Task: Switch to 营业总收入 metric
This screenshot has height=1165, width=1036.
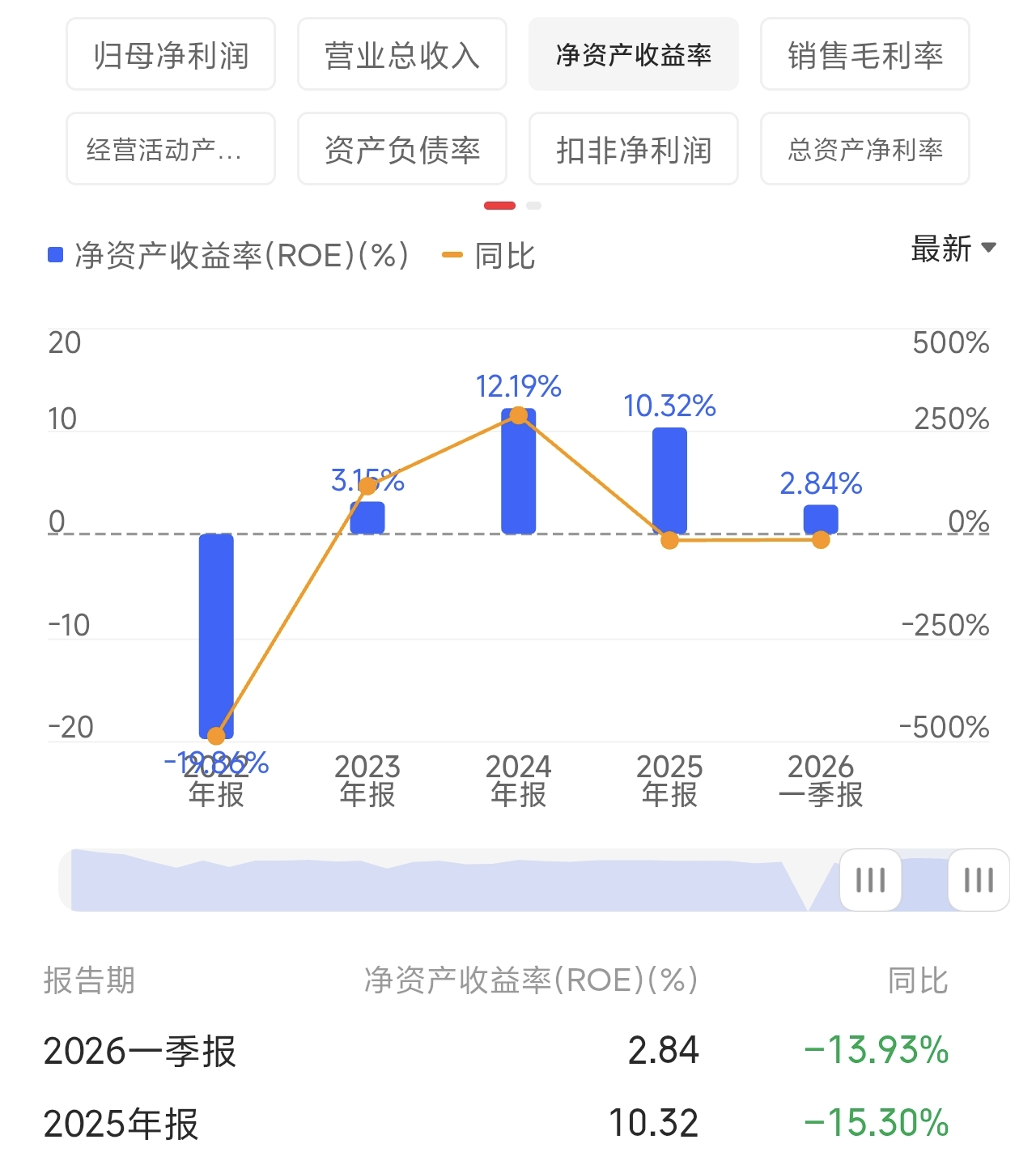Action: point(402,54)
